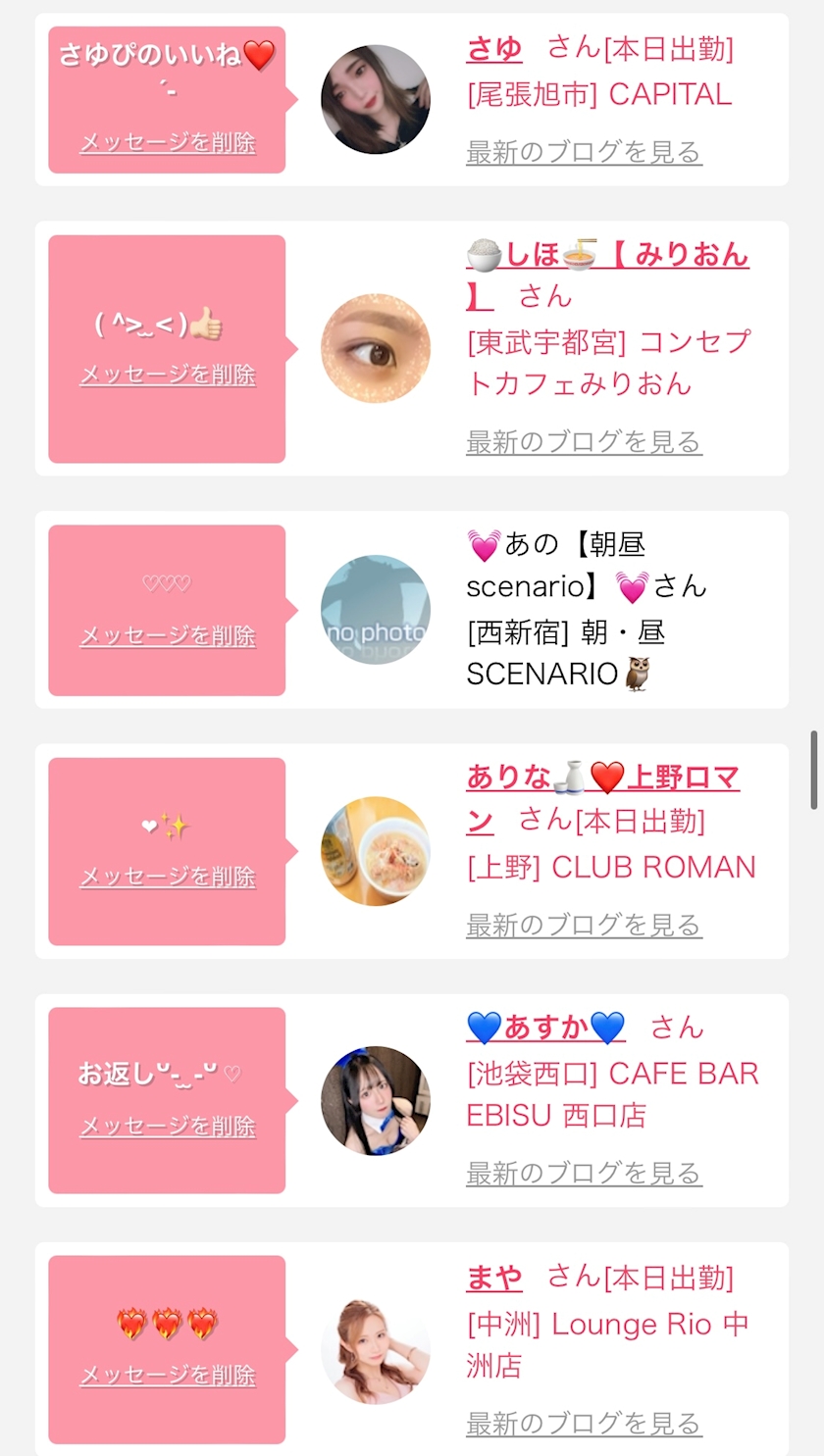Delete the message sent to ありな

[167, 877]
